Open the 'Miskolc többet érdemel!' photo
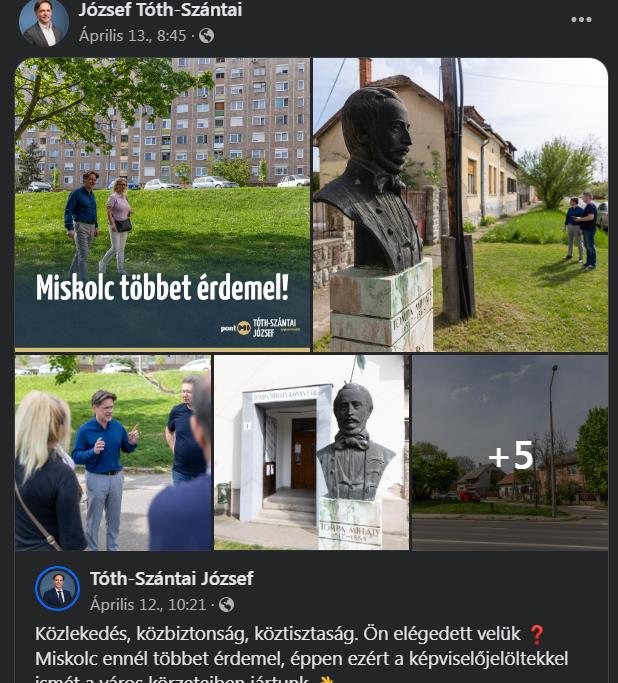This screenshot has height=683, width=618. click(x=162, y=202)
